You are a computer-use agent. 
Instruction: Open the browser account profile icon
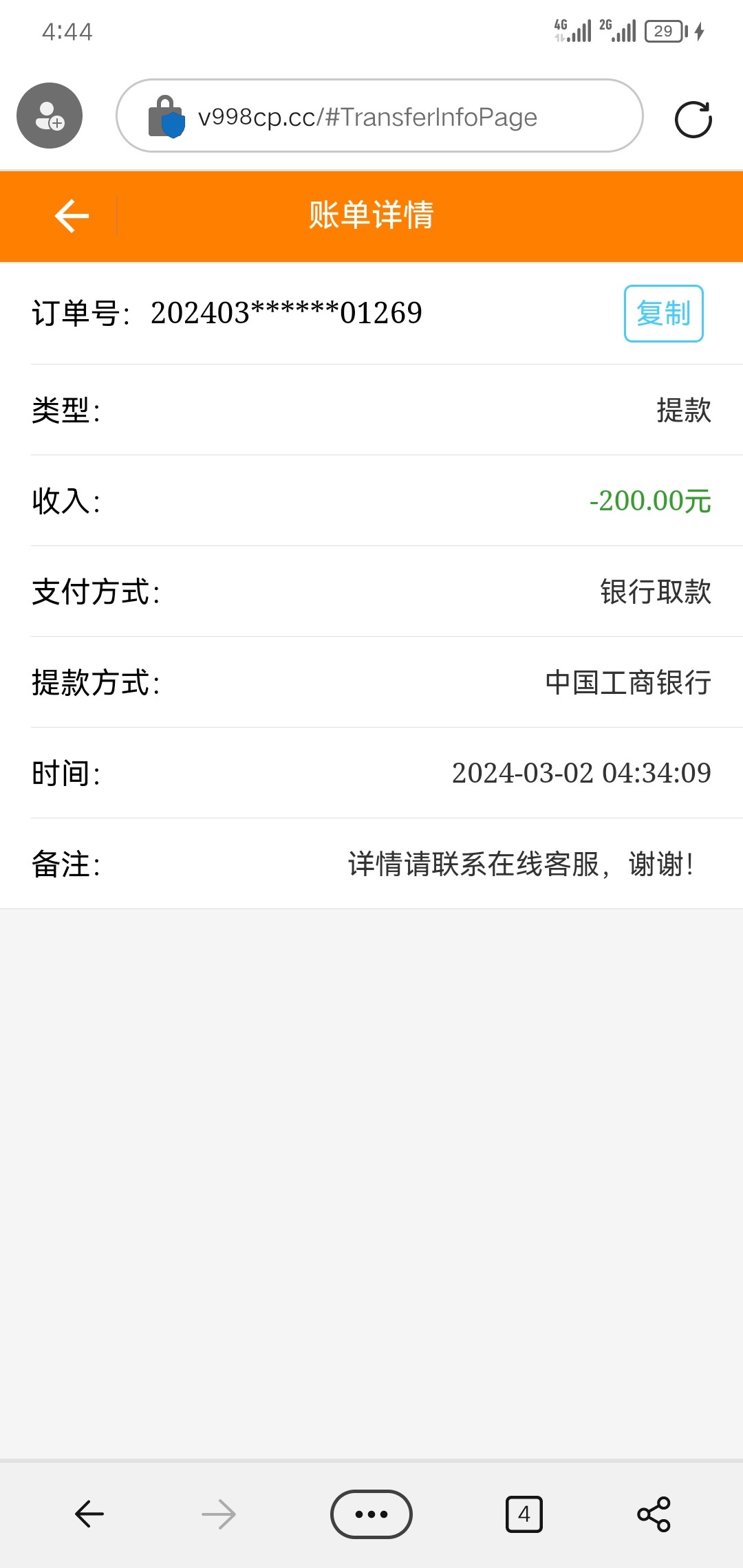(x=50, y=116)
